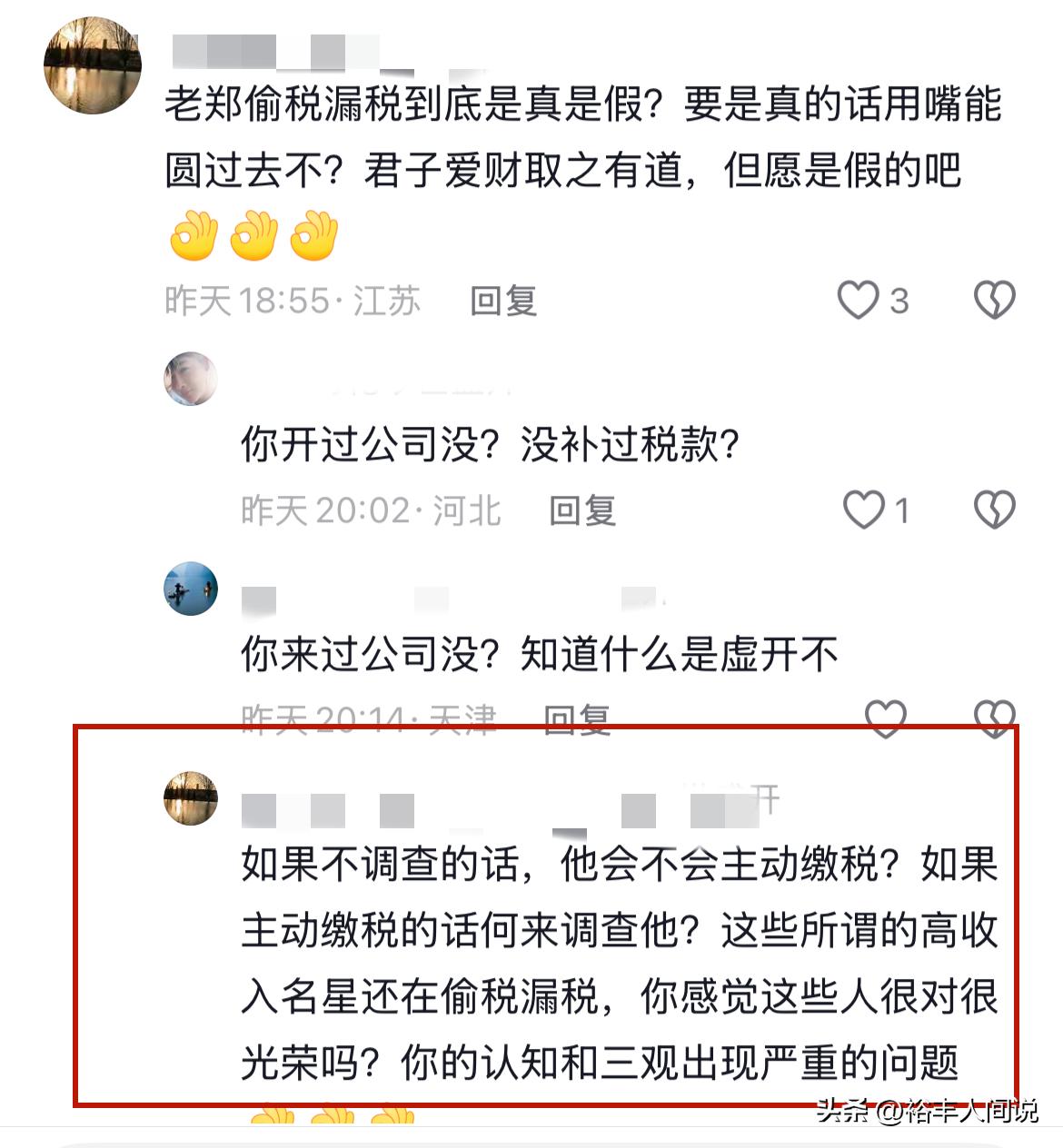
Task: Reply to the 18:55 Jiangsu comment
Action: (503, 302)
